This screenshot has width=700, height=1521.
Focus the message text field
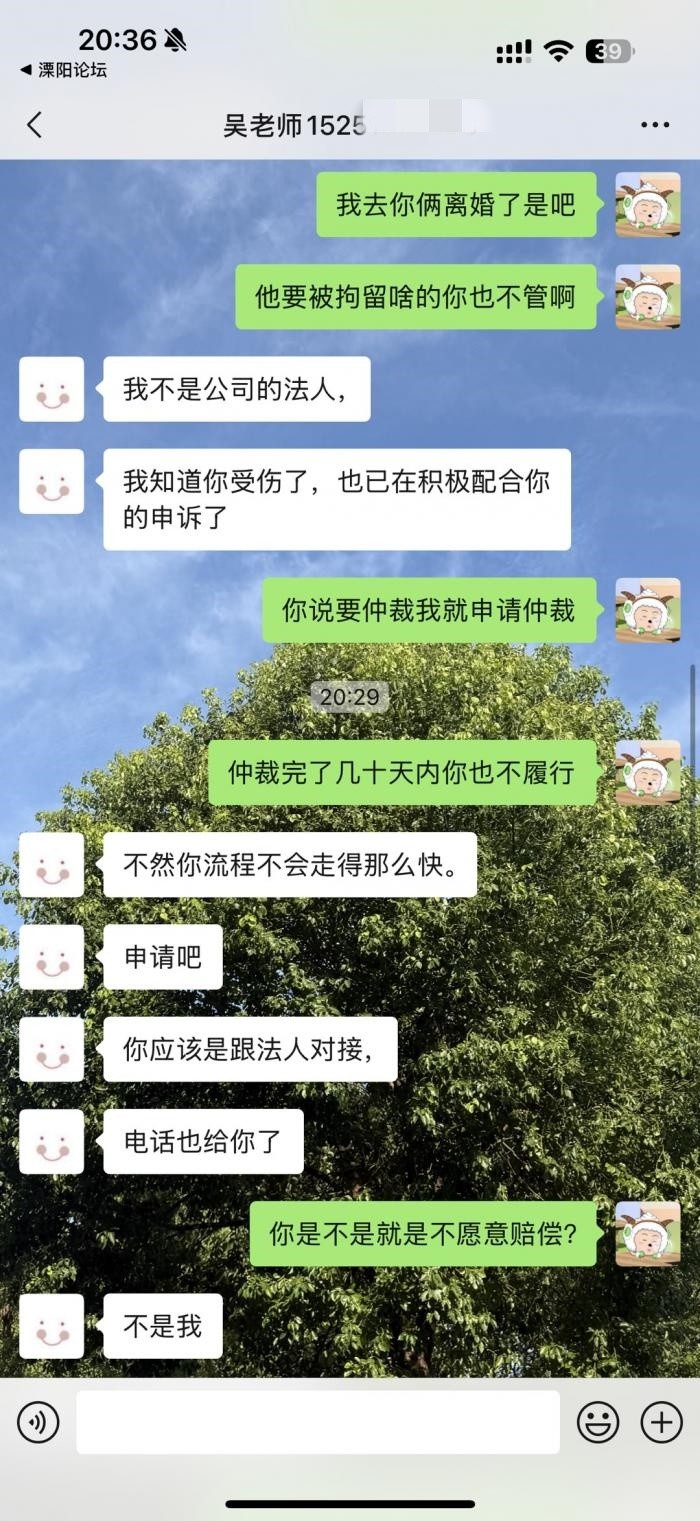318,1422
